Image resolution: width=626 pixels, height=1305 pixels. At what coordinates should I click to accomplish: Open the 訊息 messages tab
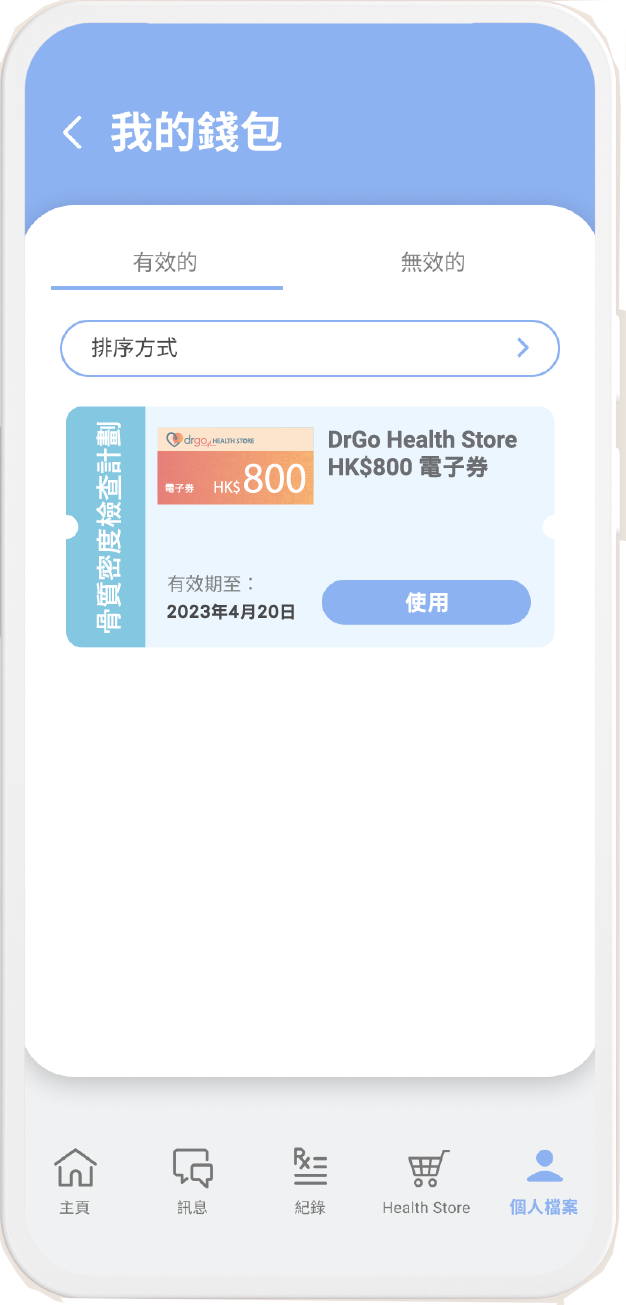click(x=192, y=1181)
